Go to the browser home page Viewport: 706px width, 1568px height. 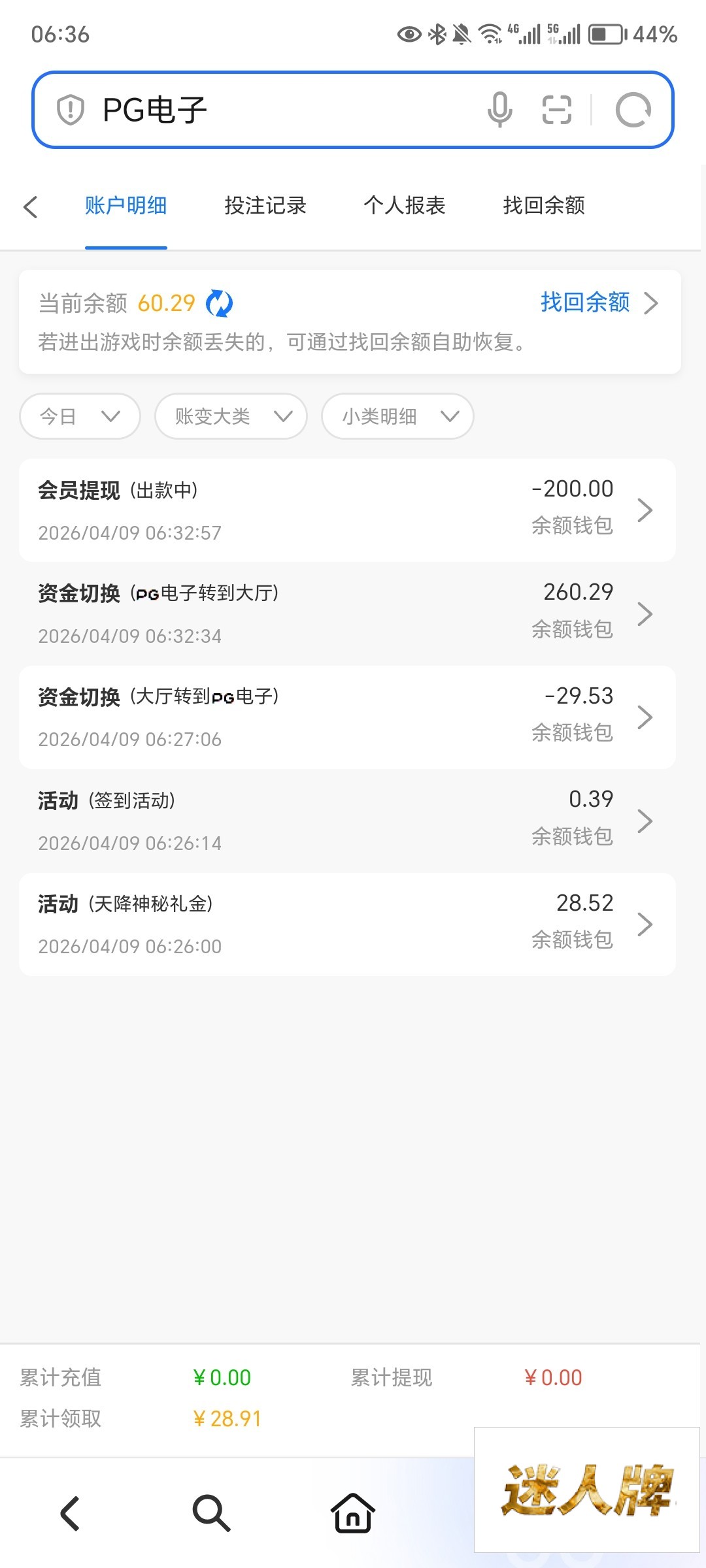(x=353, y=1513)
